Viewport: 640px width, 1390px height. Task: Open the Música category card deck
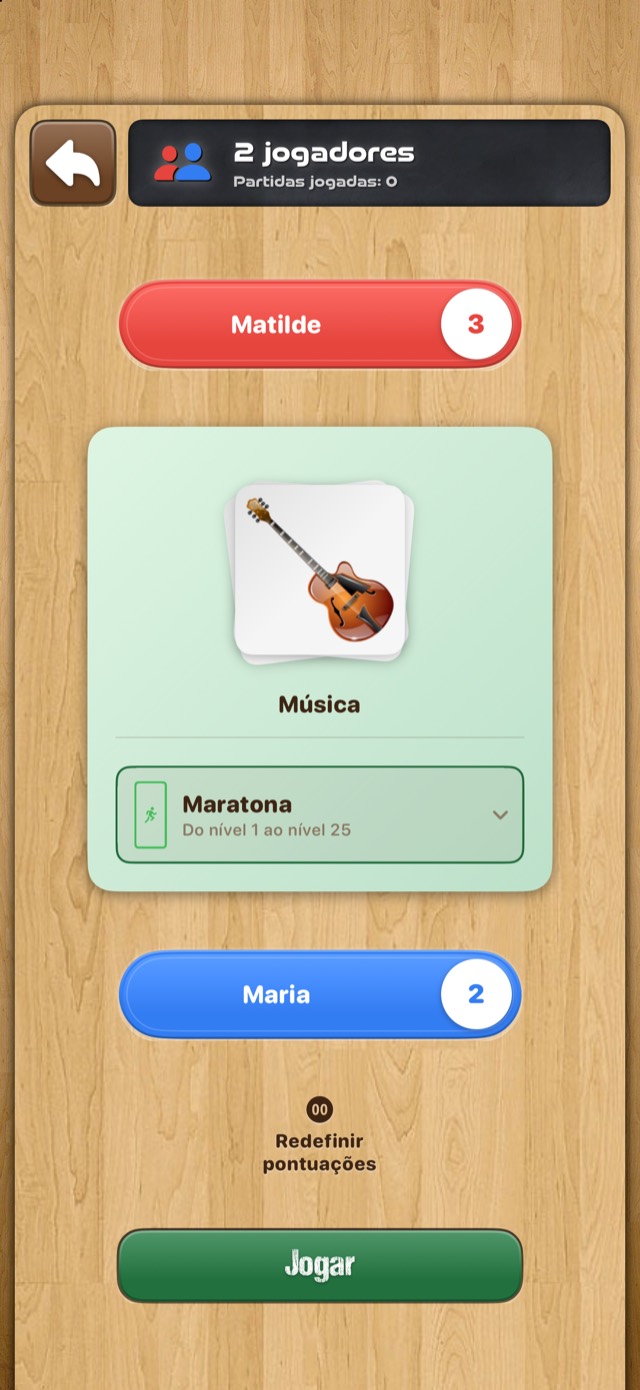320,573
